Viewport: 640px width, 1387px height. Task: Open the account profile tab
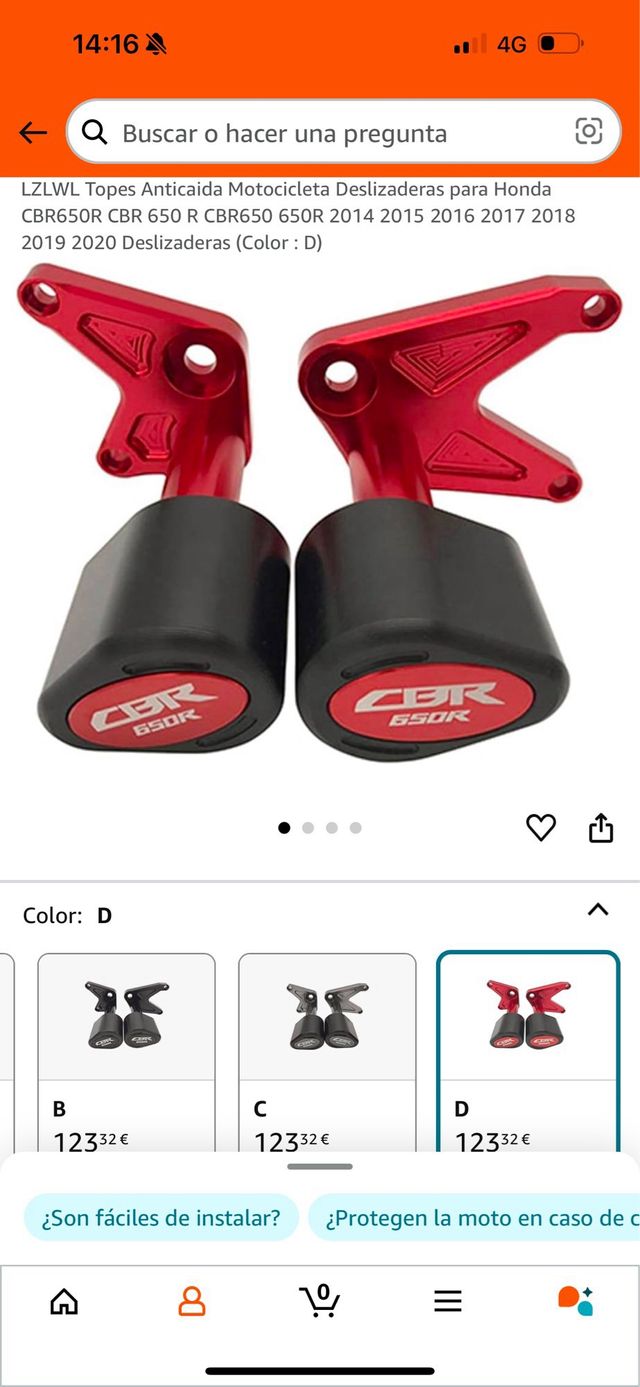191,1300
